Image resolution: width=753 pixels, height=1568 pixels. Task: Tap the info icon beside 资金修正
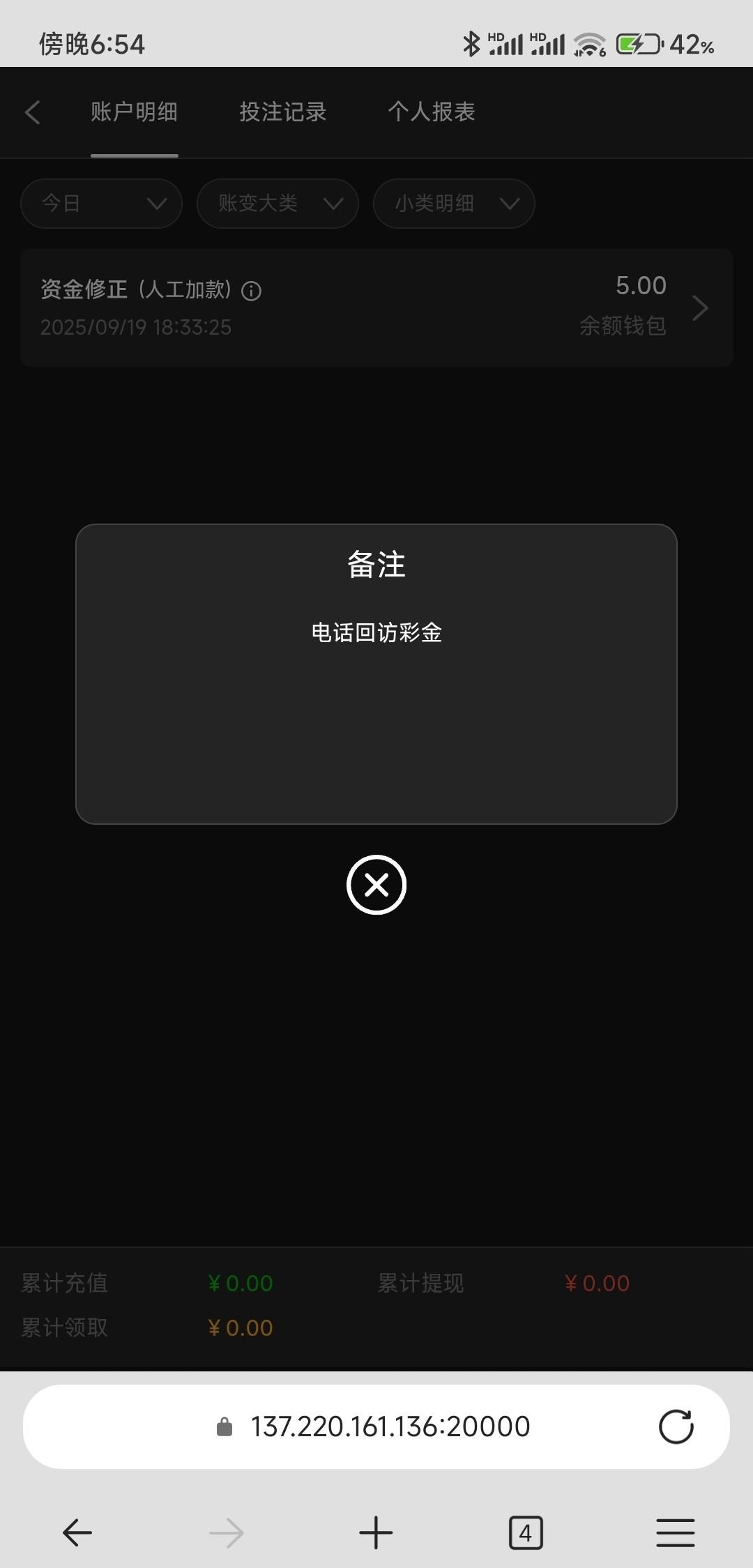(251, 291)
